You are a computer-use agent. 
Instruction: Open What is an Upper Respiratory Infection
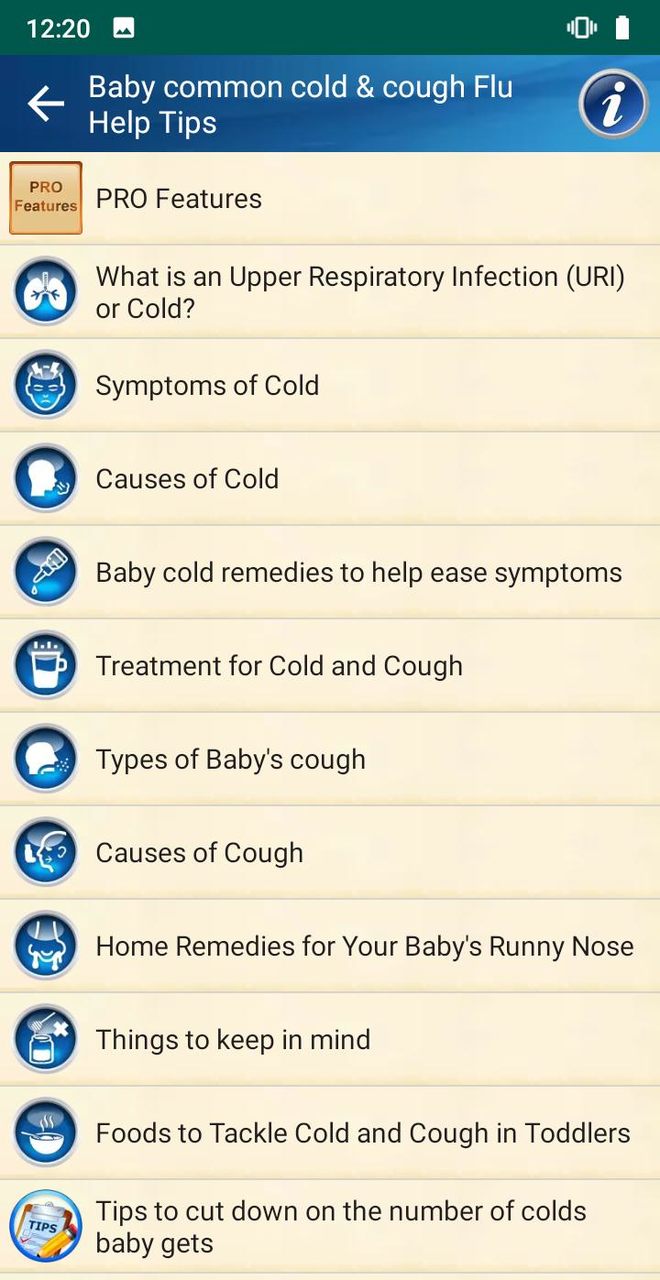point(330,292)
